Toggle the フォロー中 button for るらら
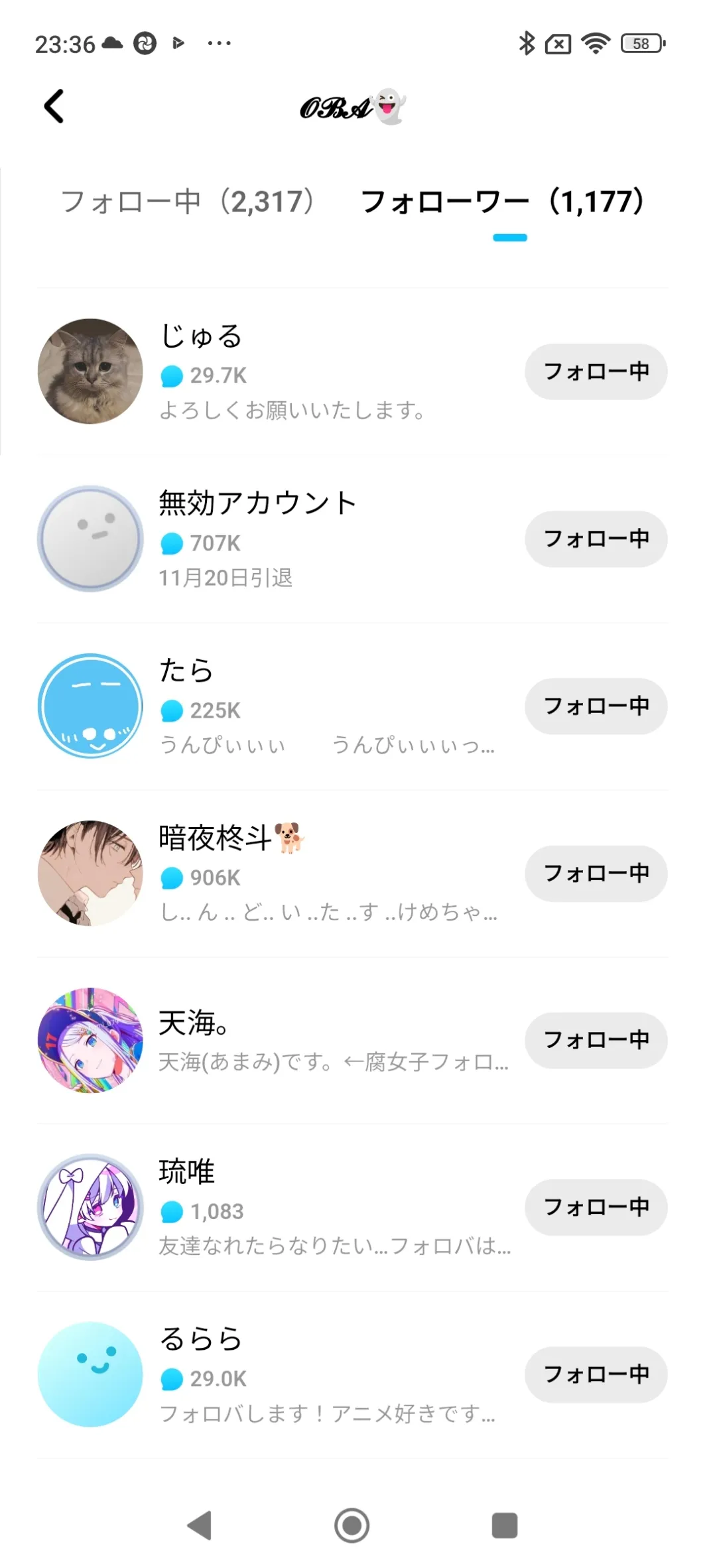Screen dimensions: 705x1568 coord(596,1374)
